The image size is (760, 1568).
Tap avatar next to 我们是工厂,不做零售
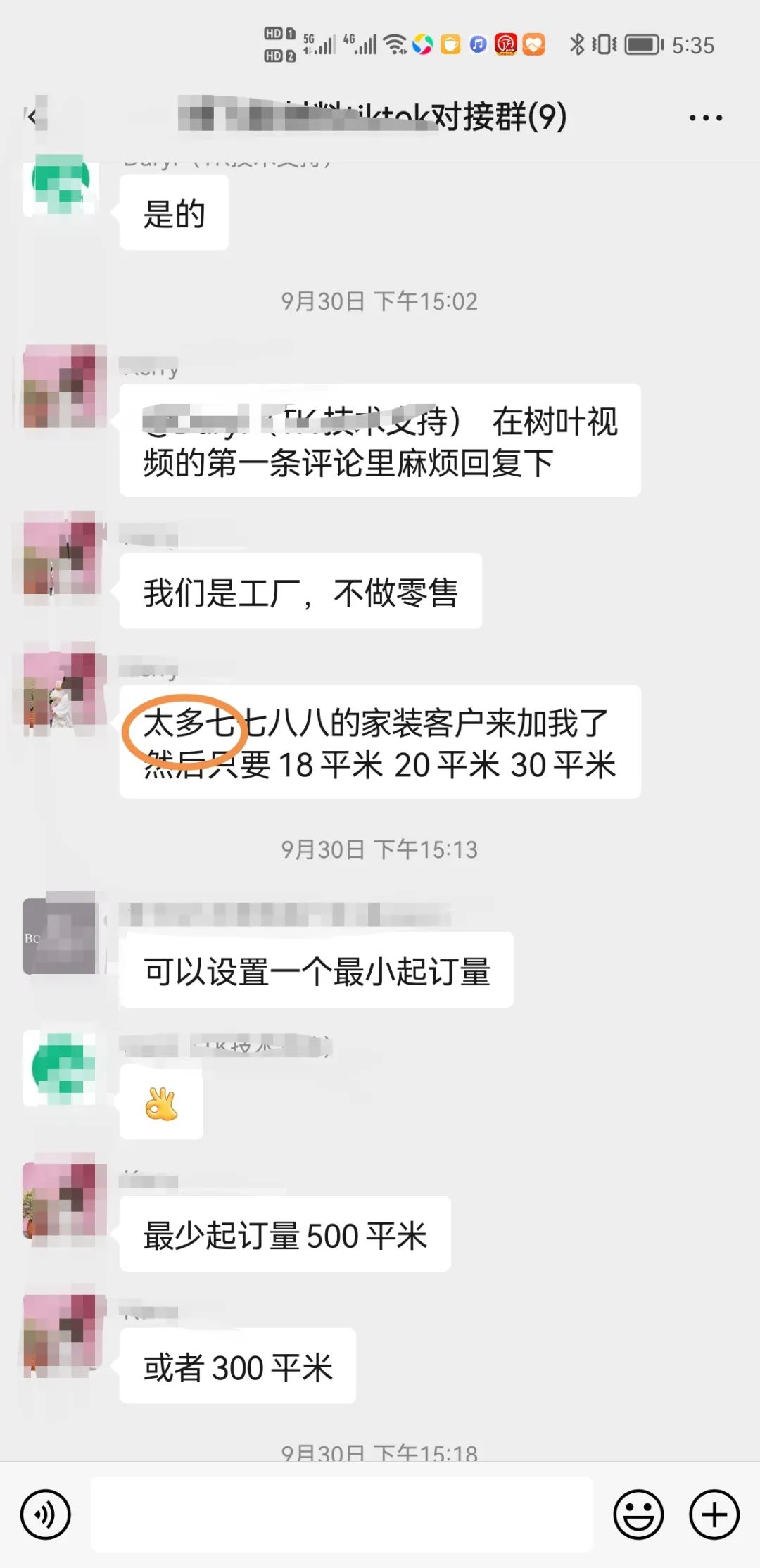(61, 555)
